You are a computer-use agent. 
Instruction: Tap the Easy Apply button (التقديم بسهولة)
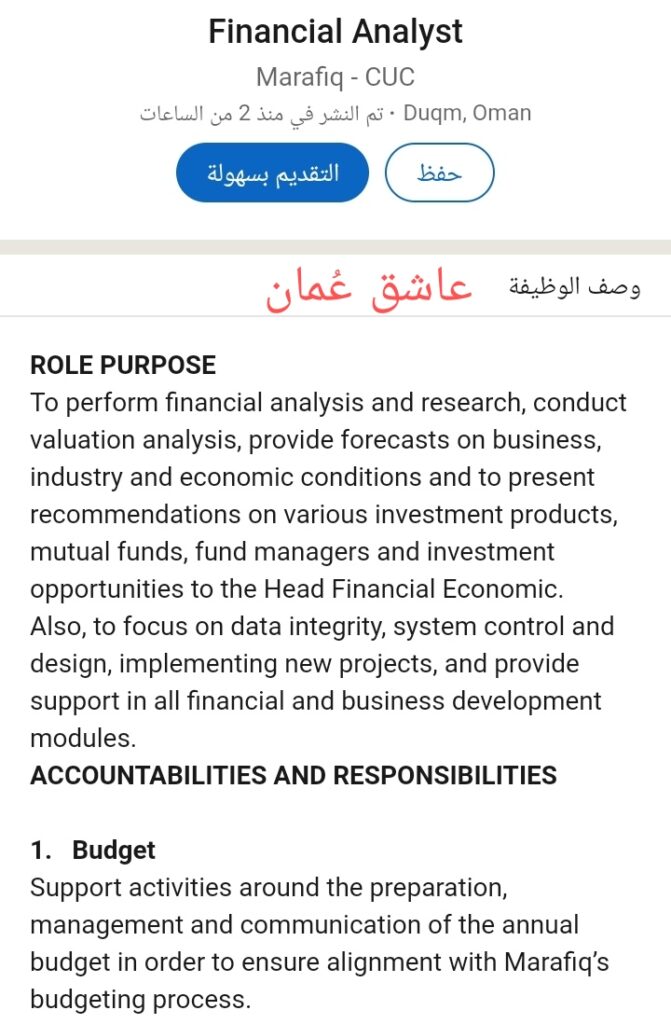coord(272,173)
